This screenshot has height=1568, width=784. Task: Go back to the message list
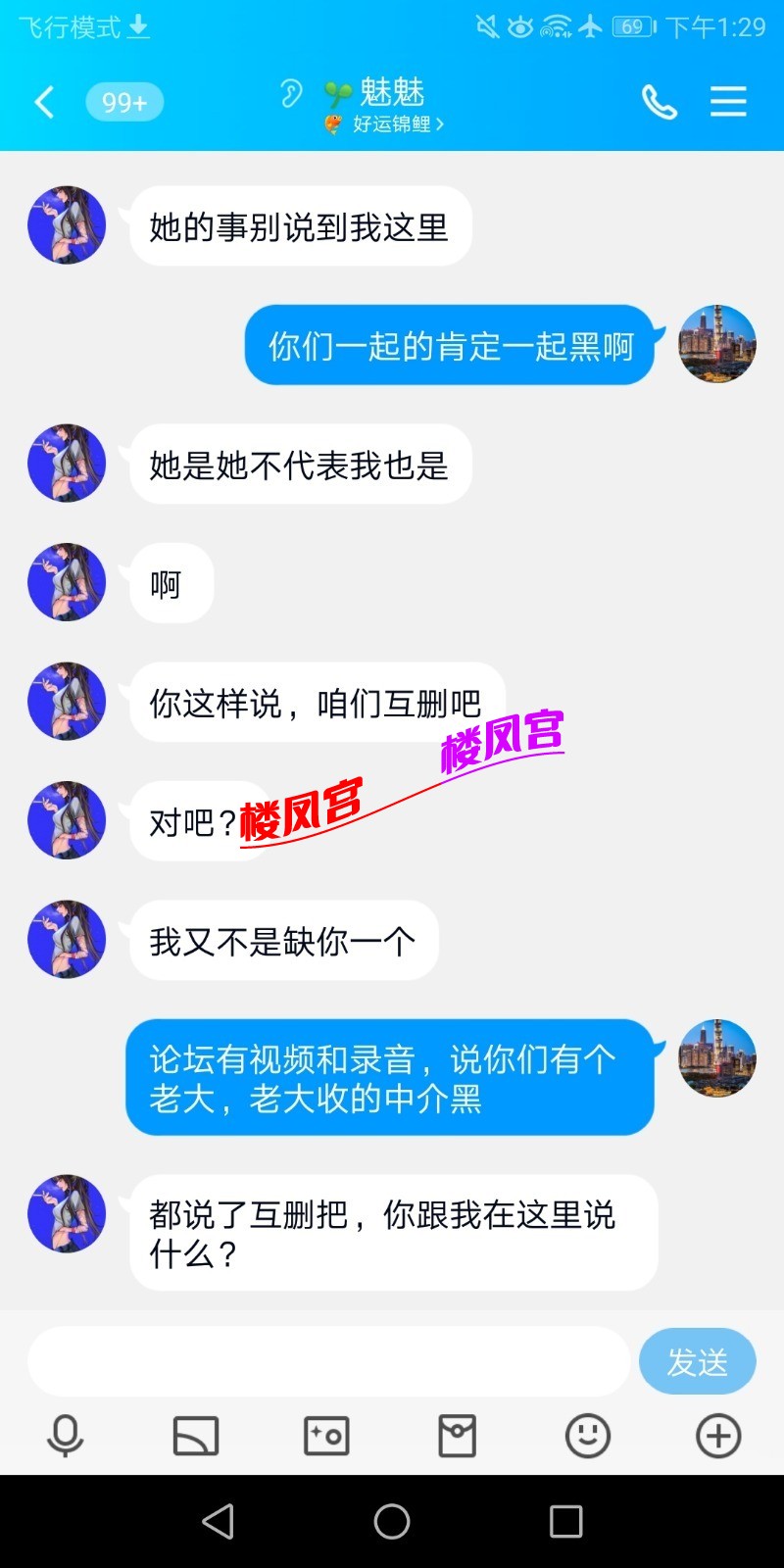[x=44, y=102]
